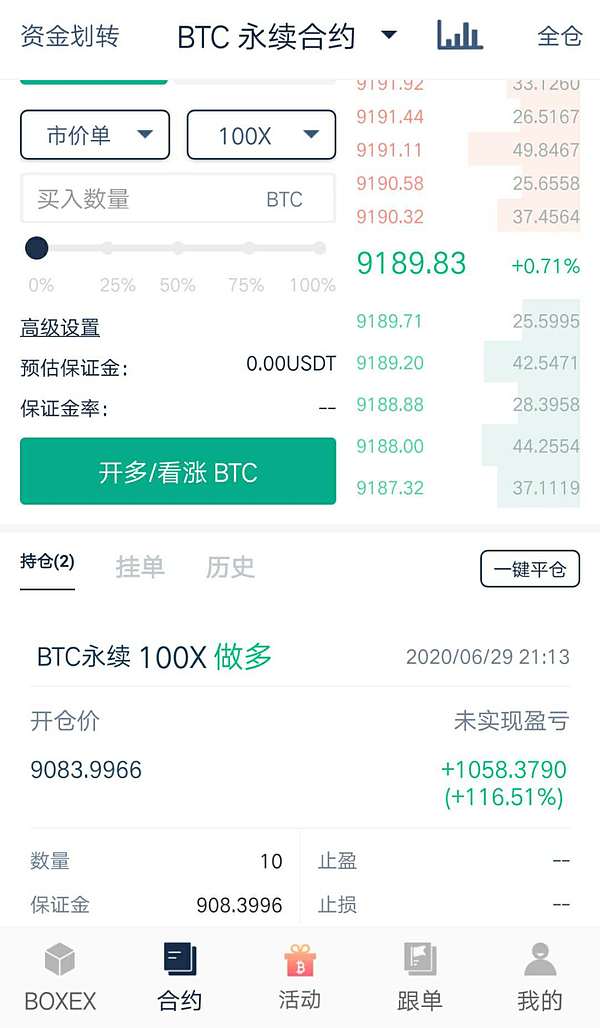Tap 一键平仓 to close all positions

click(529, 569)
